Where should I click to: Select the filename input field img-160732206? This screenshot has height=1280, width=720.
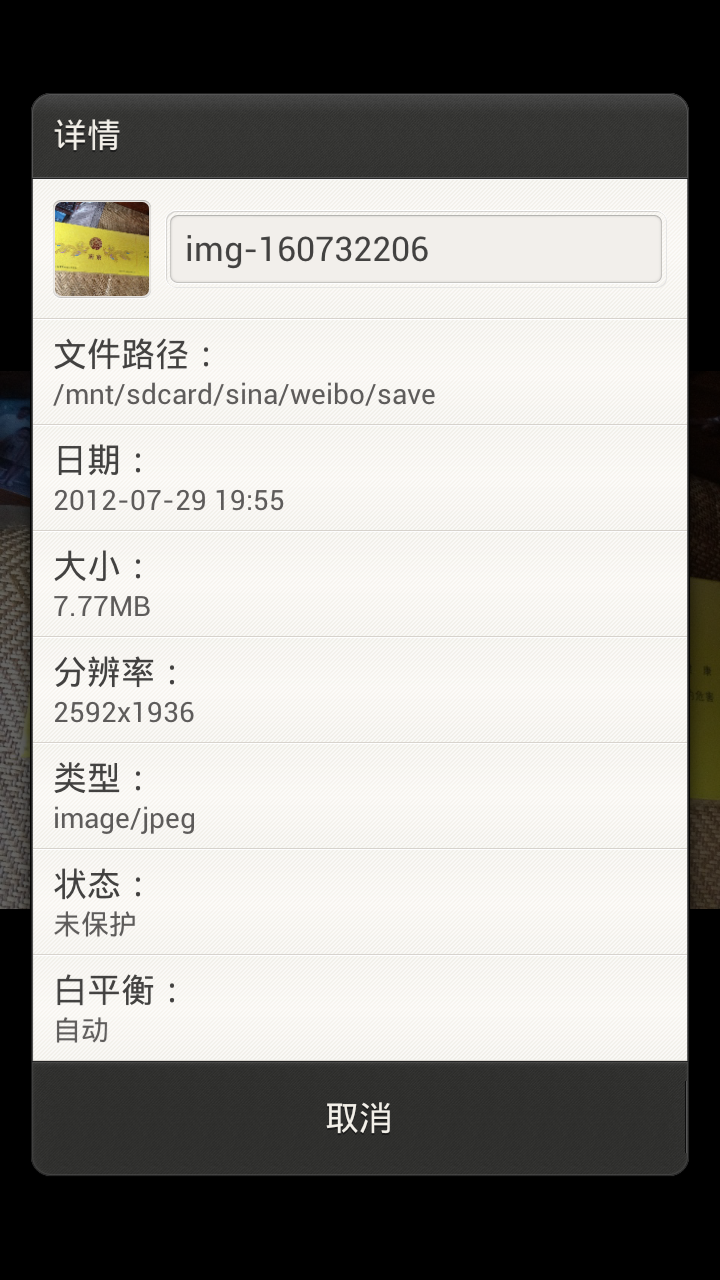(x=415, y=249)
